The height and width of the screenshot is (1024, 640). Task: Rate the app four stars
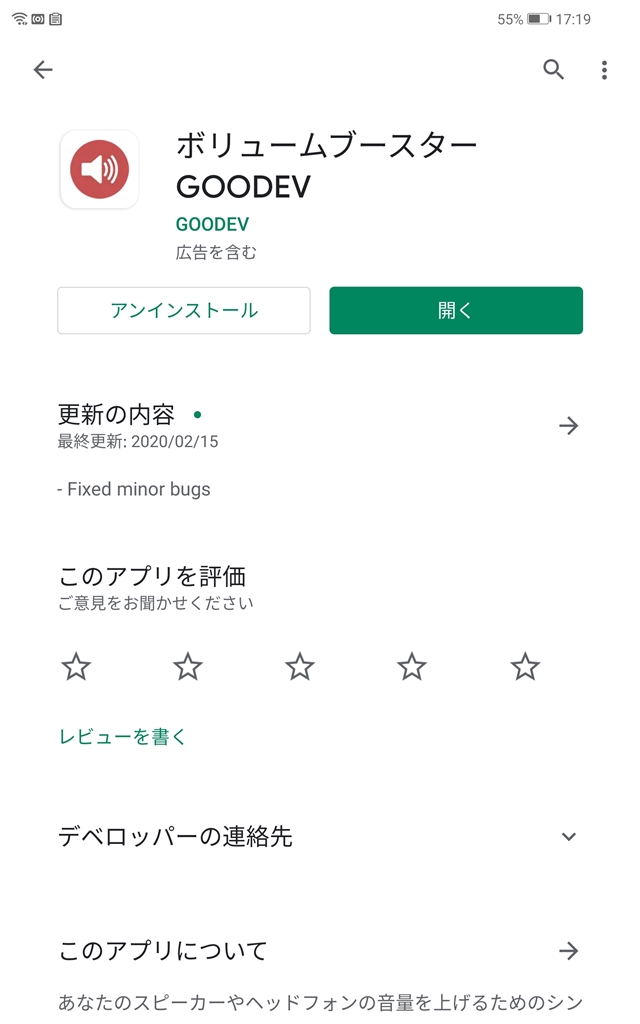(412, 666)
